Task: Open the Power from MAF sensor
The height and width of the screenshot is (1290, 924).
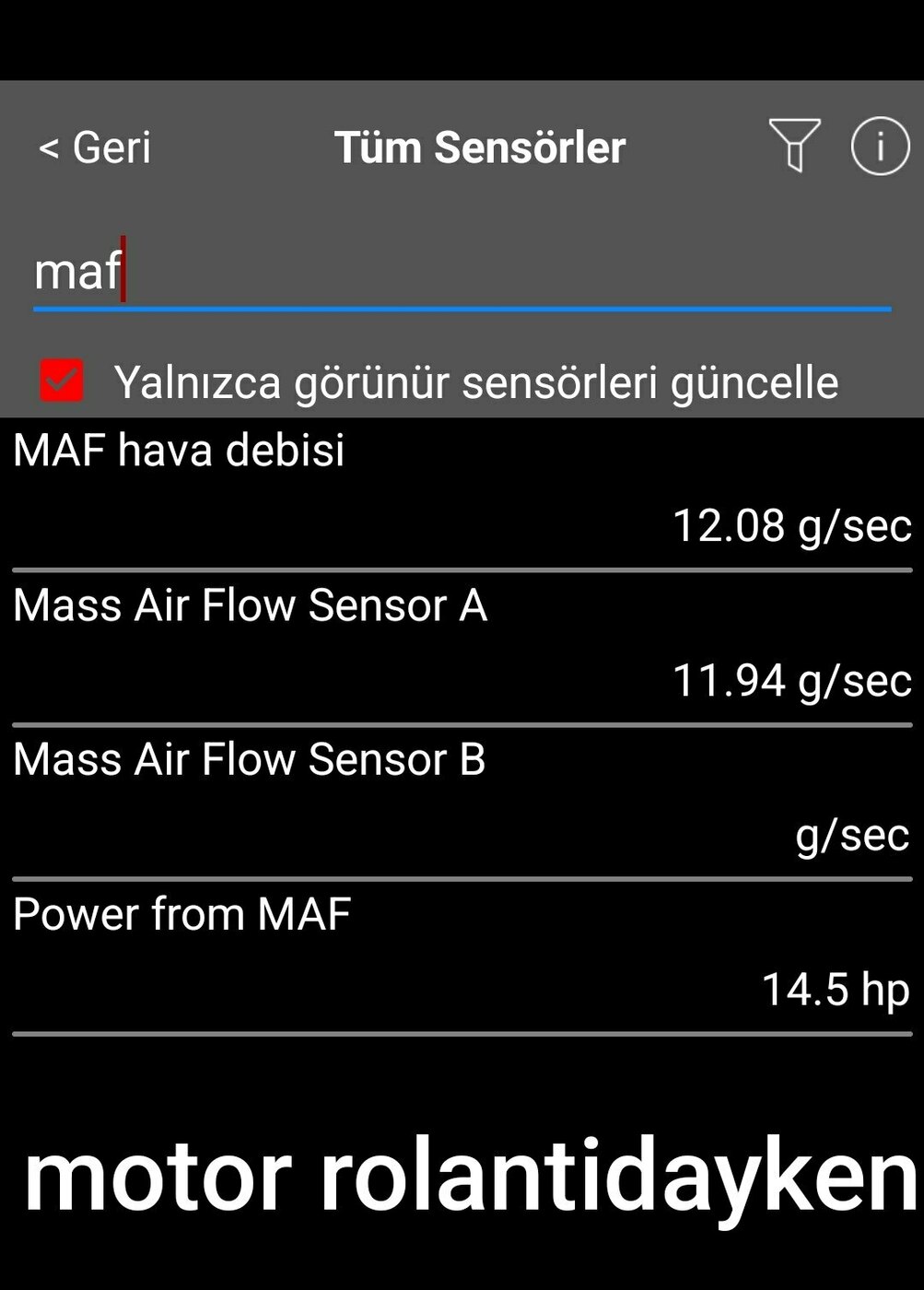Action: pos(461,955)
